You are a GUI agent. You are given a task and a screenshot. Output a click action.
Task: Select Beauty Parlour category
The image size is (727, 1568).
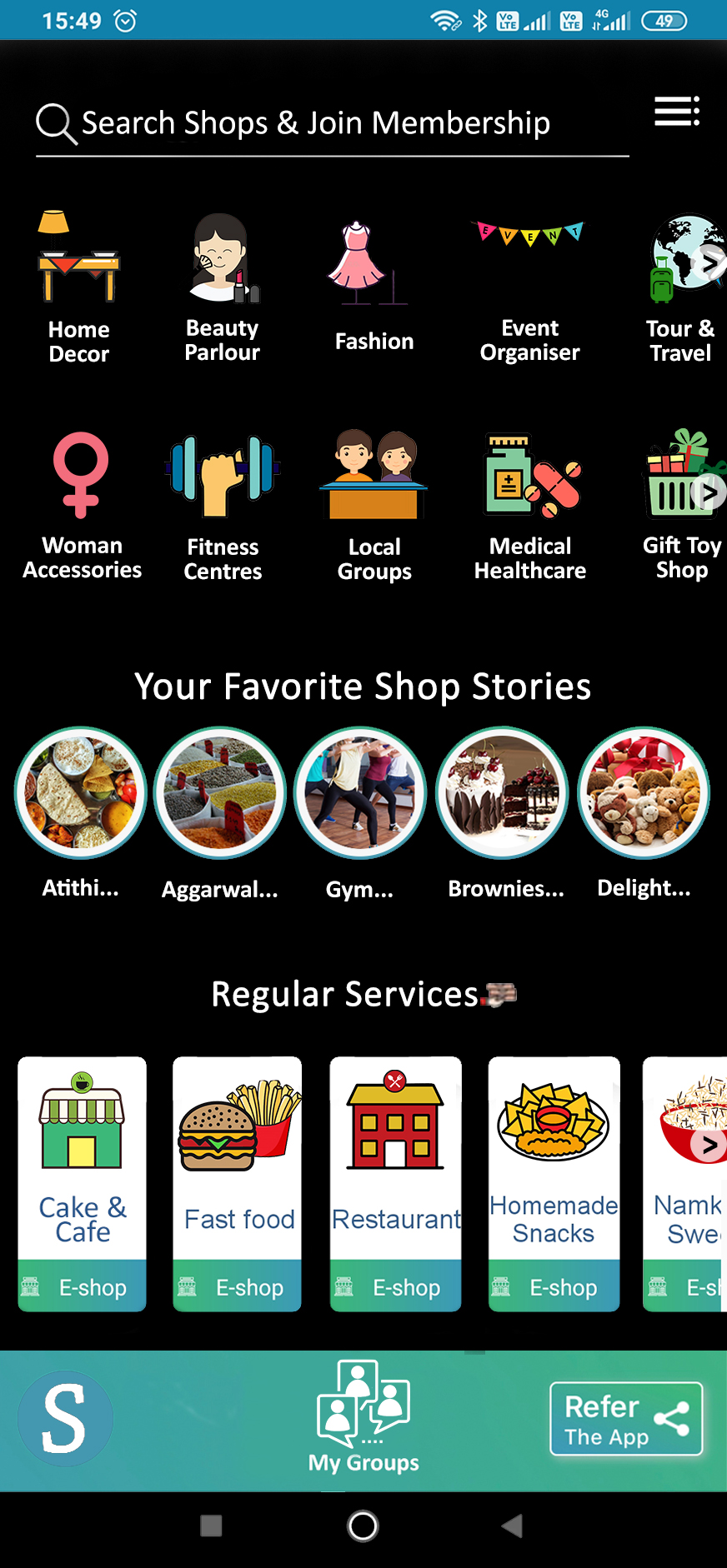point(222,287)
